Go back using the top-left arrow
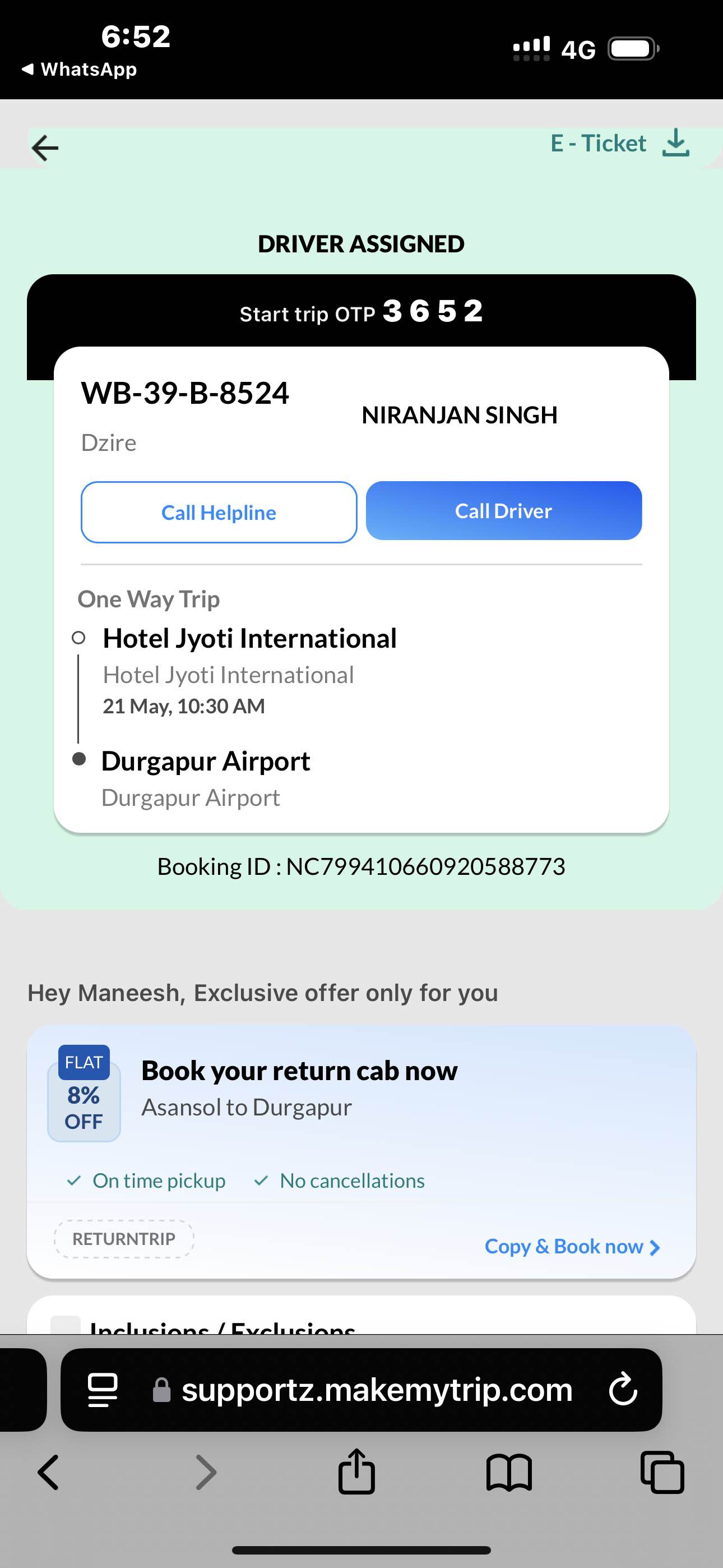Viewport: 723px width, 1568px height. point(45,148)
